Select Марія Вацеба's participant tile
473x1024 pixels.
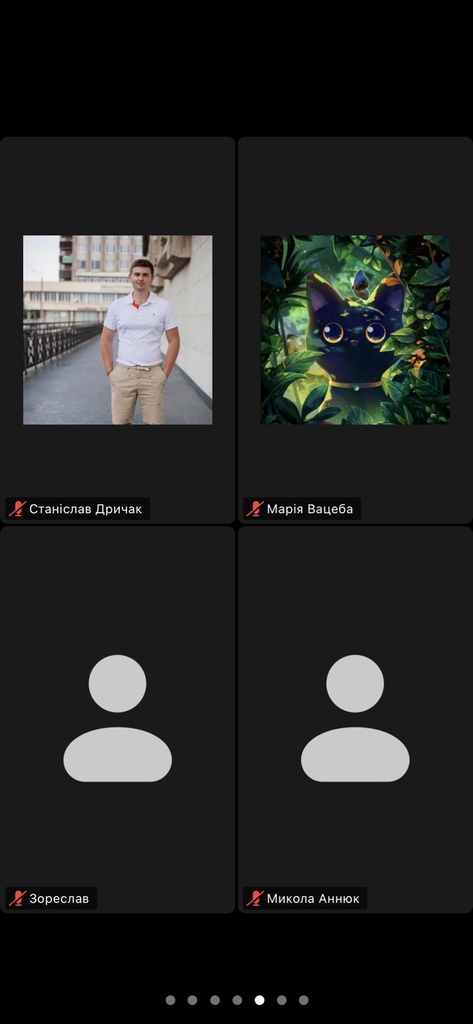click(x=355, y=330)
